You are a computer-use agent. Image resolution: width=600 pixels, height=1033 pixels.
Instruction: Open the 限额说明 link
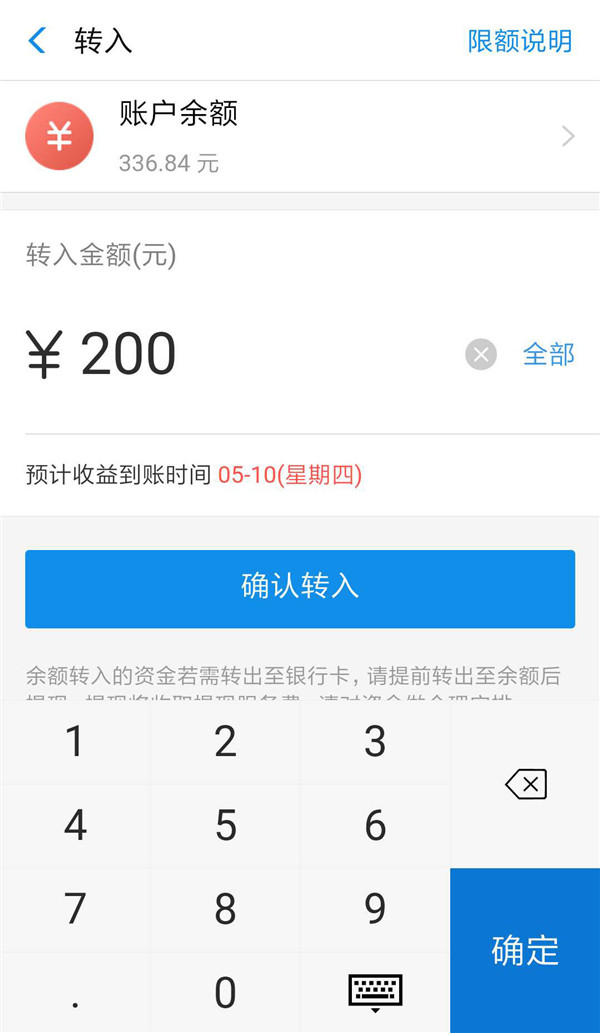click(519, 41)
